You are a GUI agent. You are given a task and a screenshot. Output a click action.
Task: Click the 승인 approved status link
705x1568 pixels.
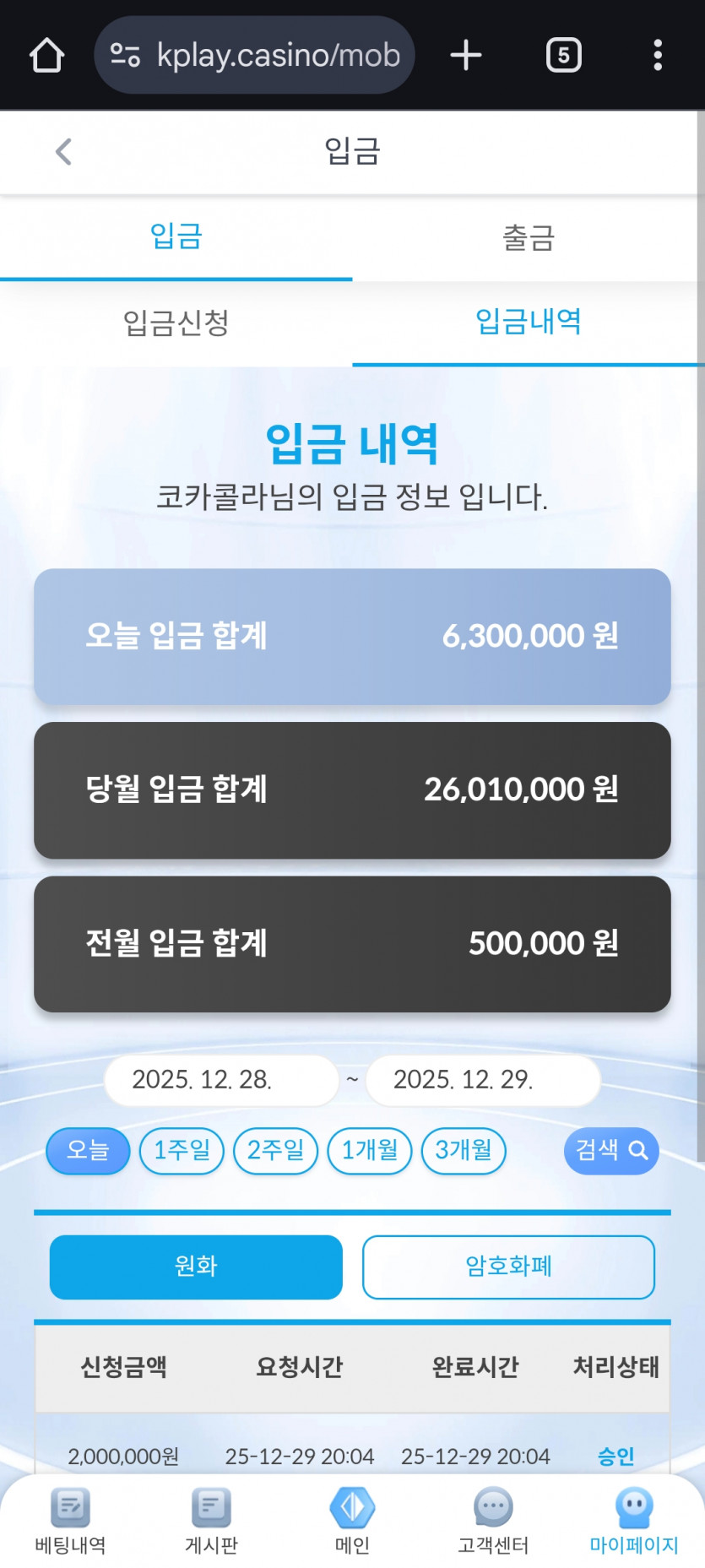click(x=614, y=1456)
